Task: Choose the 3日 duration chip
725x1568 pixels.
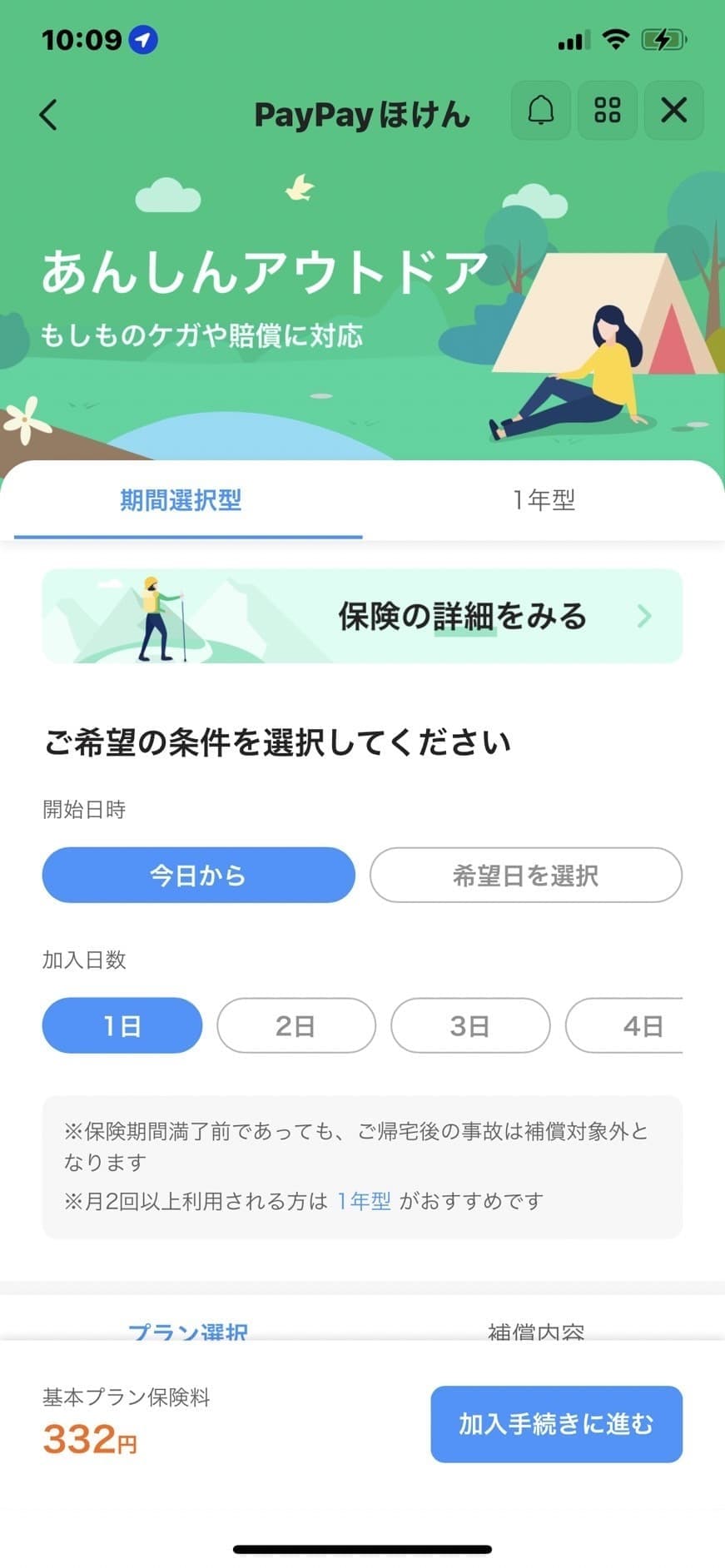Action: coord(470,1025)
